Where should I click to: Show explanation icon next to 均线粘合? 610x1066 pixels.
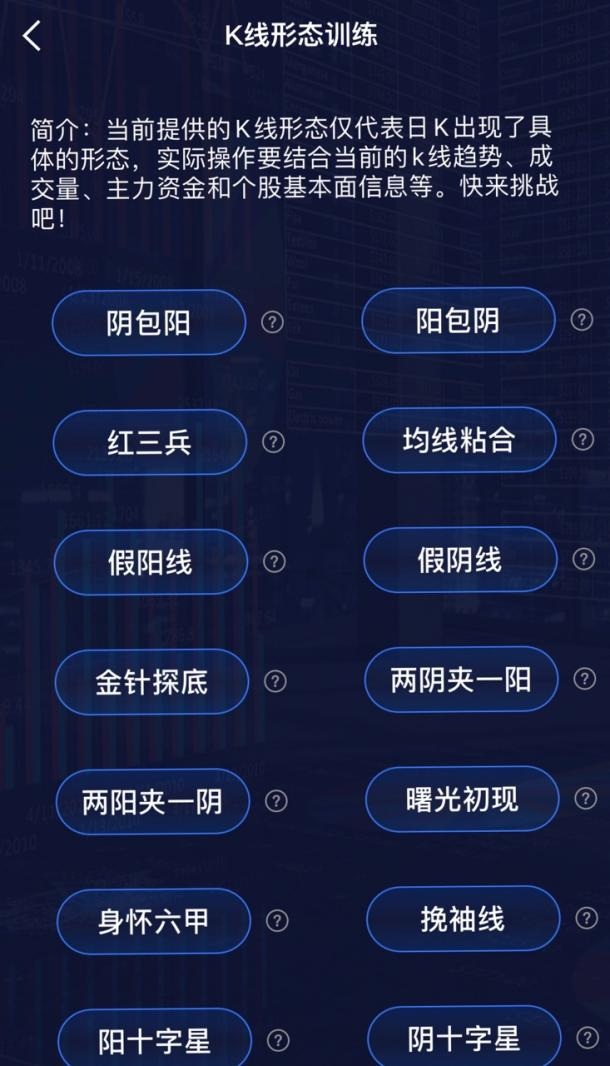(583, 440)
